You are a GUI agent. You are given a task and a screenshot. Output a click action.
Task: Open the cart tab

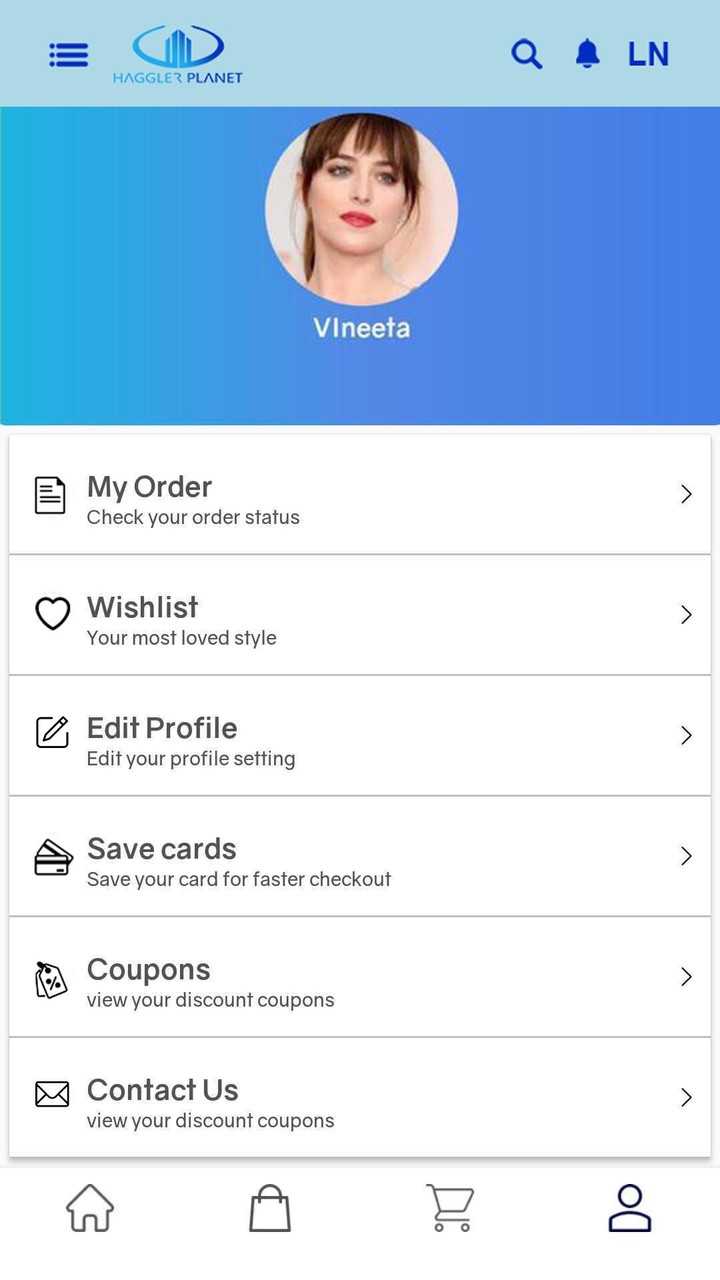(450, 1208)
